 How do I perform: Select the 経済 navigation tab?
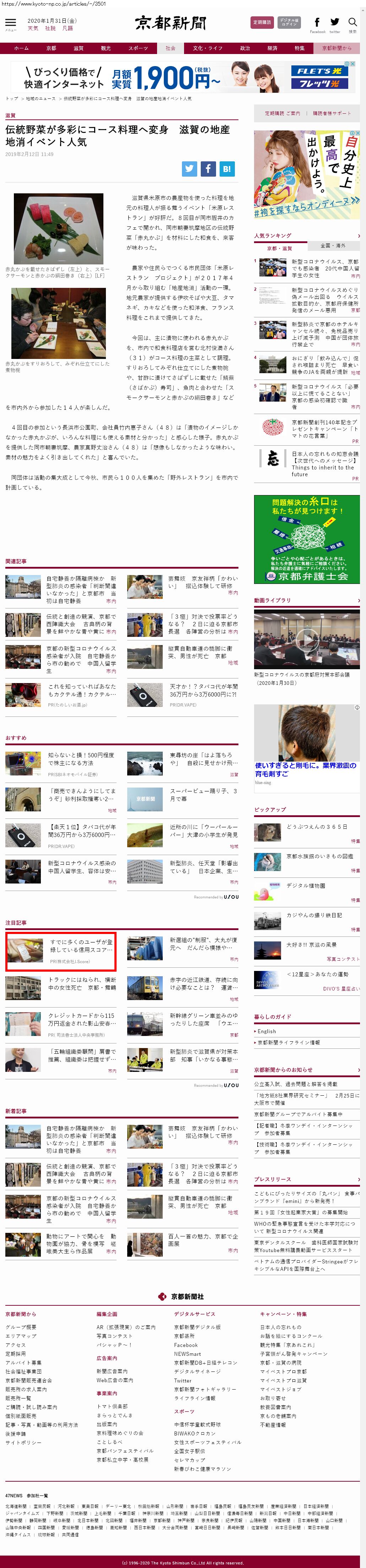272,48
